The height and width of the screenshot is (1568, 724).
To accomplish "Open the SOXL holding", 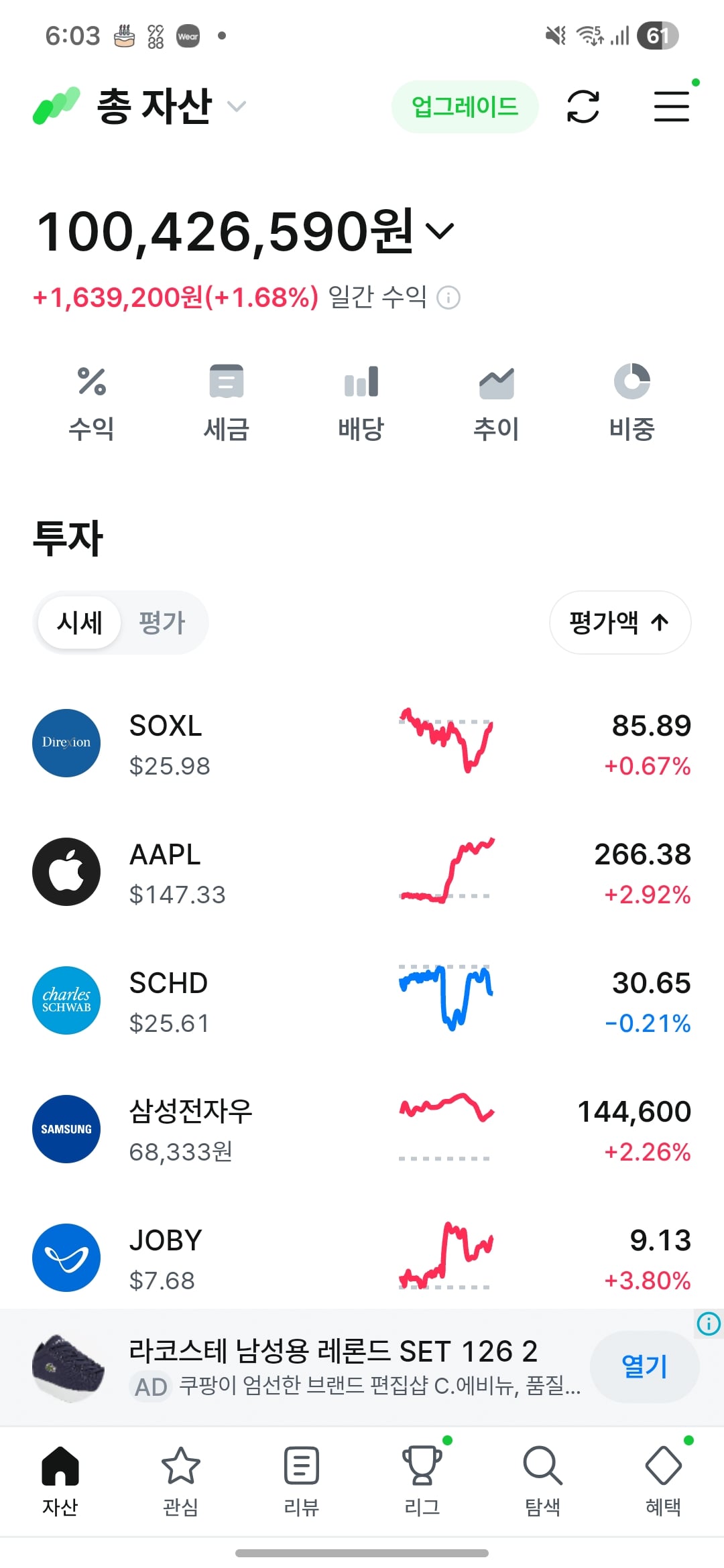I will tap(362, 744).
